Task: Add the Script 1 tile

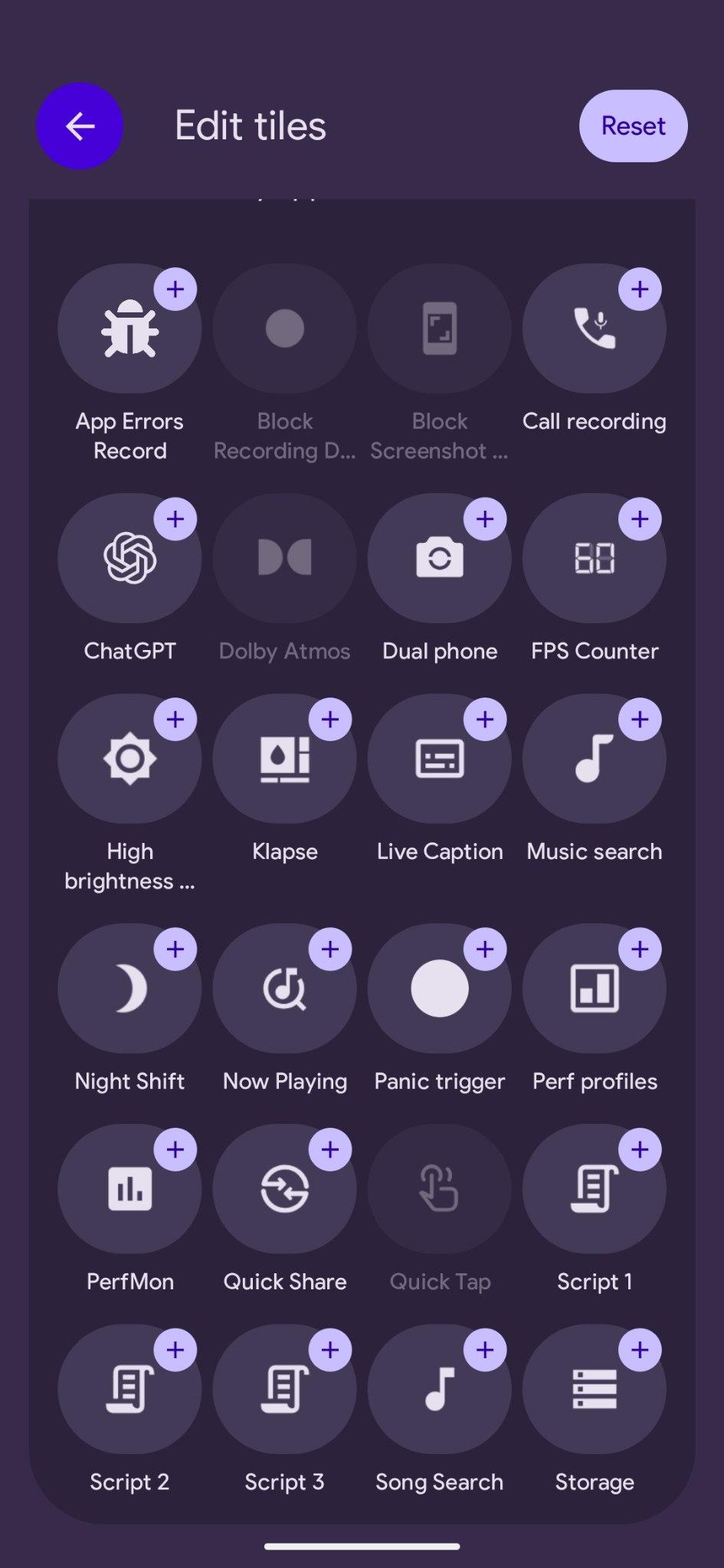Action: (640, 1150)
